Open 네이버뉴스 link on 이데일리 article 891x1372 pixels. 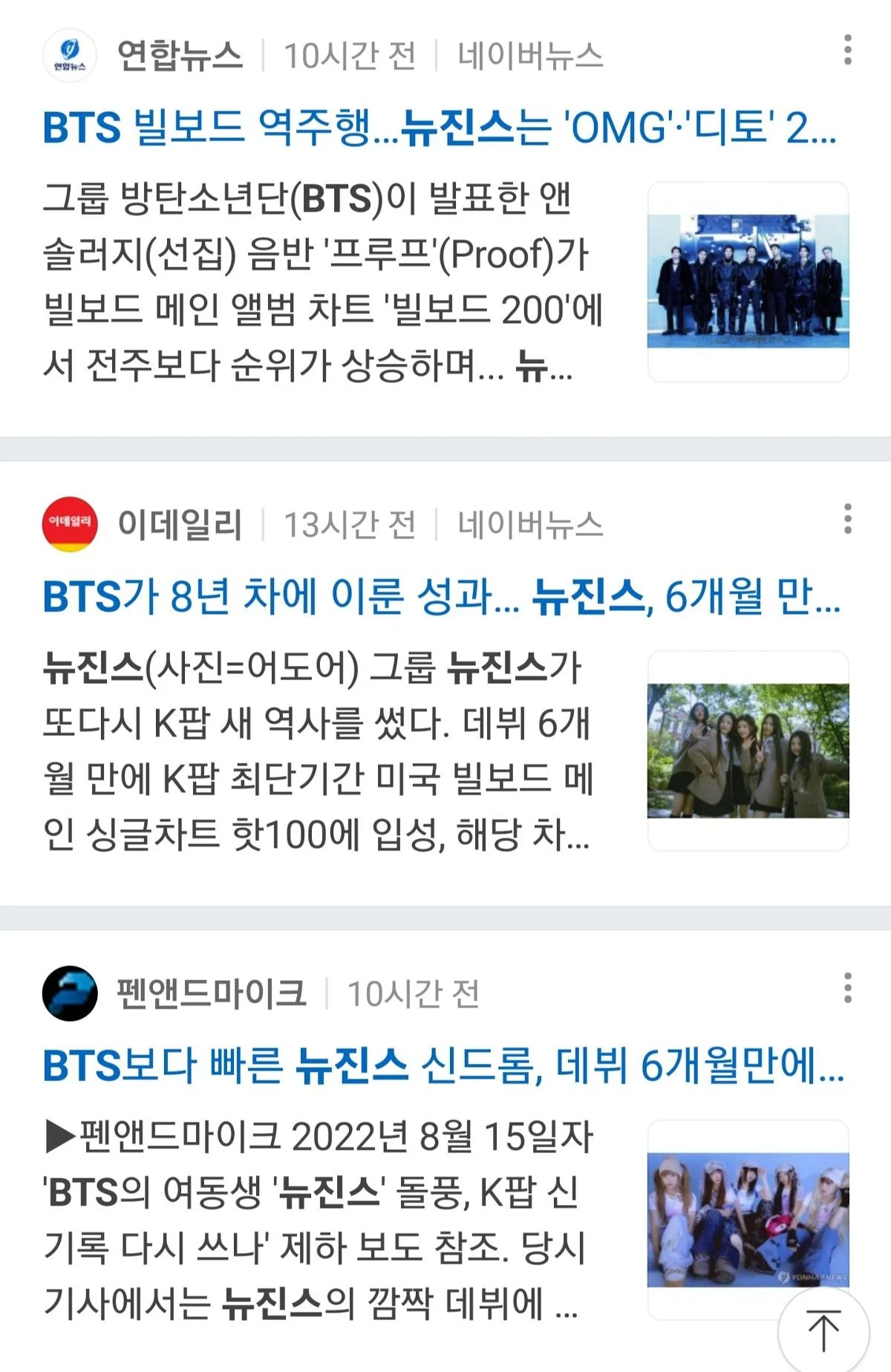(x=530, y=525)
